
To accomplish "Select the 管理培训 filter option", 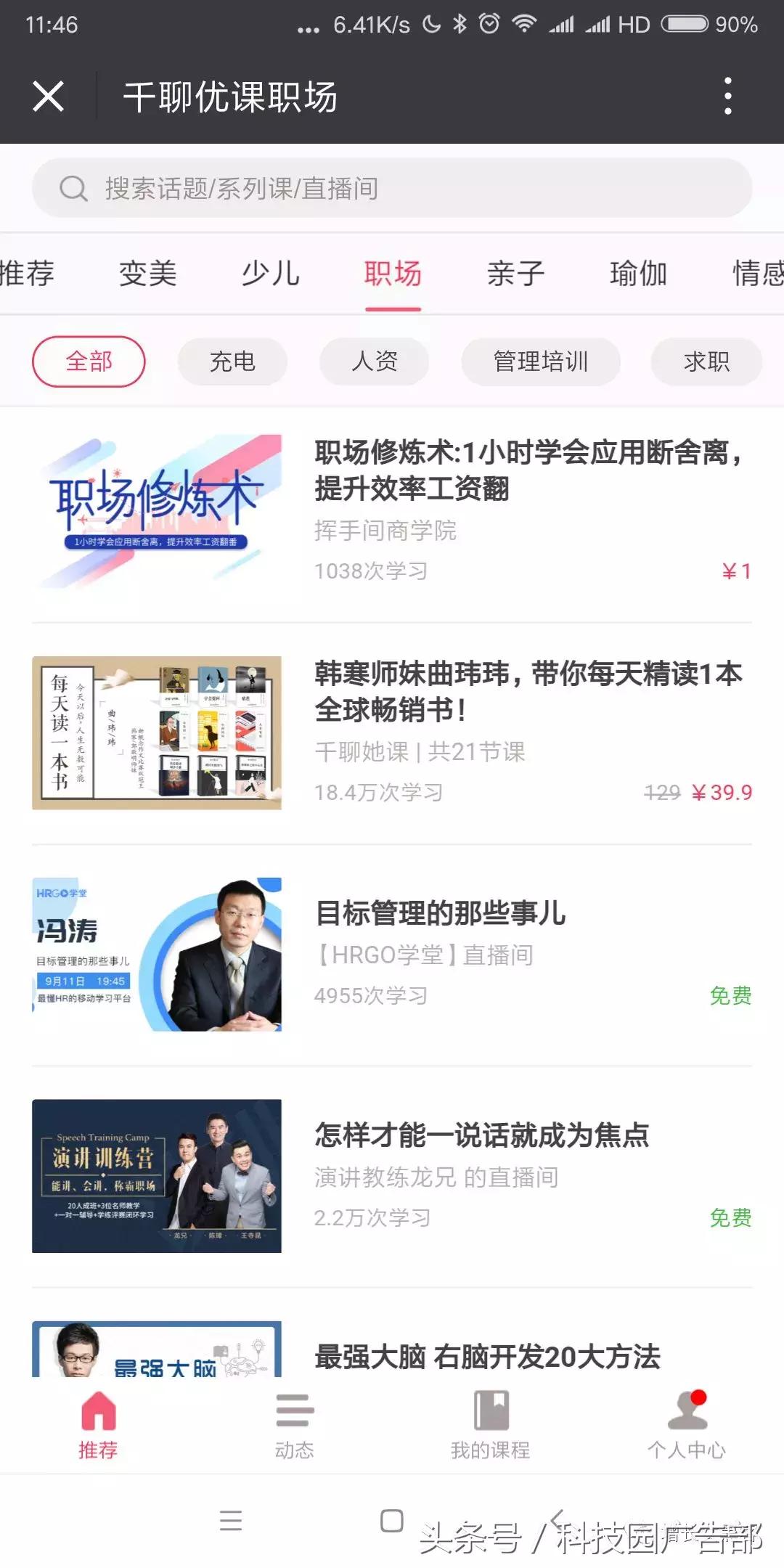I will click(540, 361).
